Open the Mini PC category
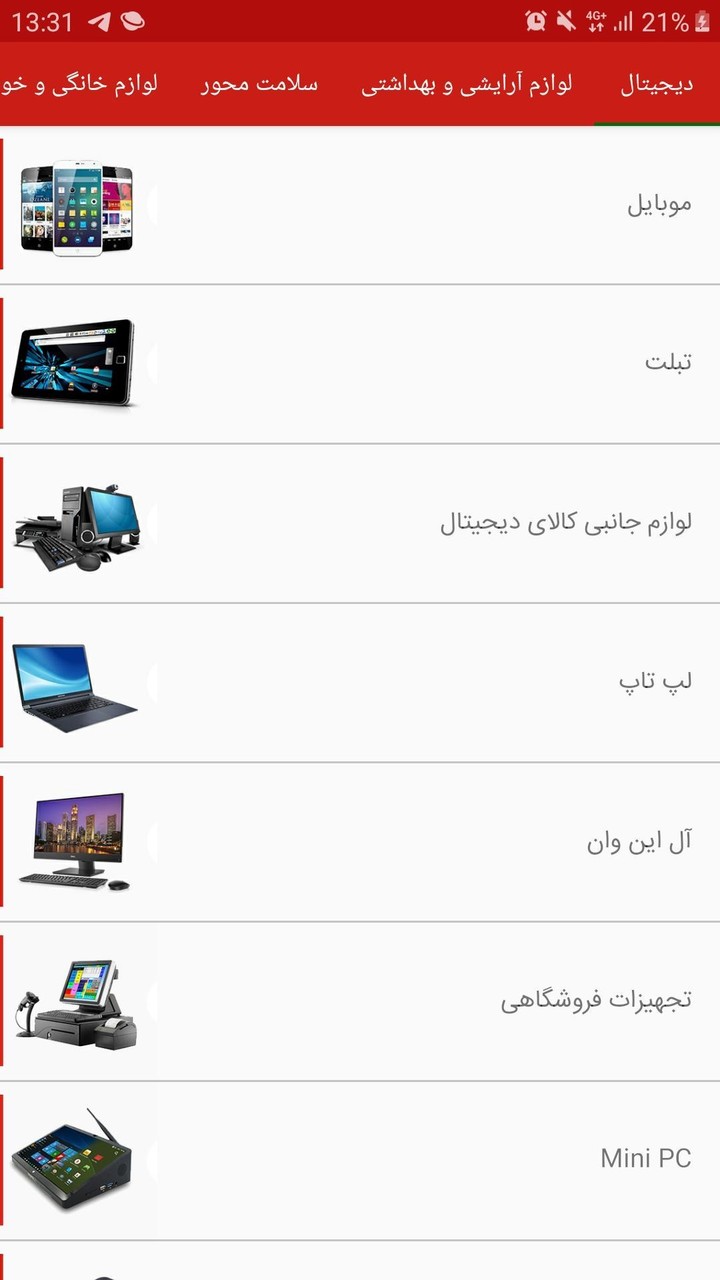This screenshot has height=1280, width=720. [360, 1160]
